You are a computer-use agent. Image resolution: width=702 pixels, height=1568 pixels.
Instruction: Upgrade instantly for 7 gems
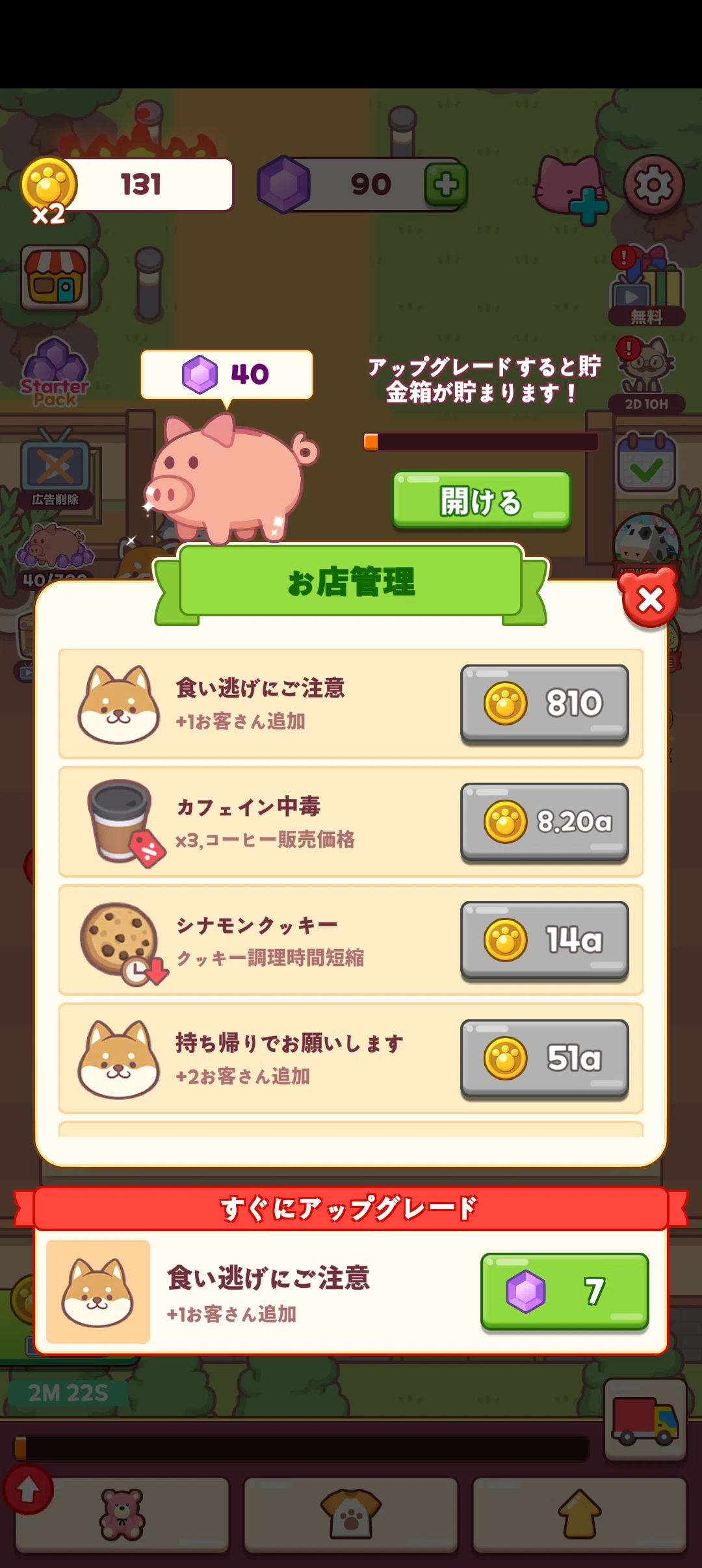(x=564, y=1292)
